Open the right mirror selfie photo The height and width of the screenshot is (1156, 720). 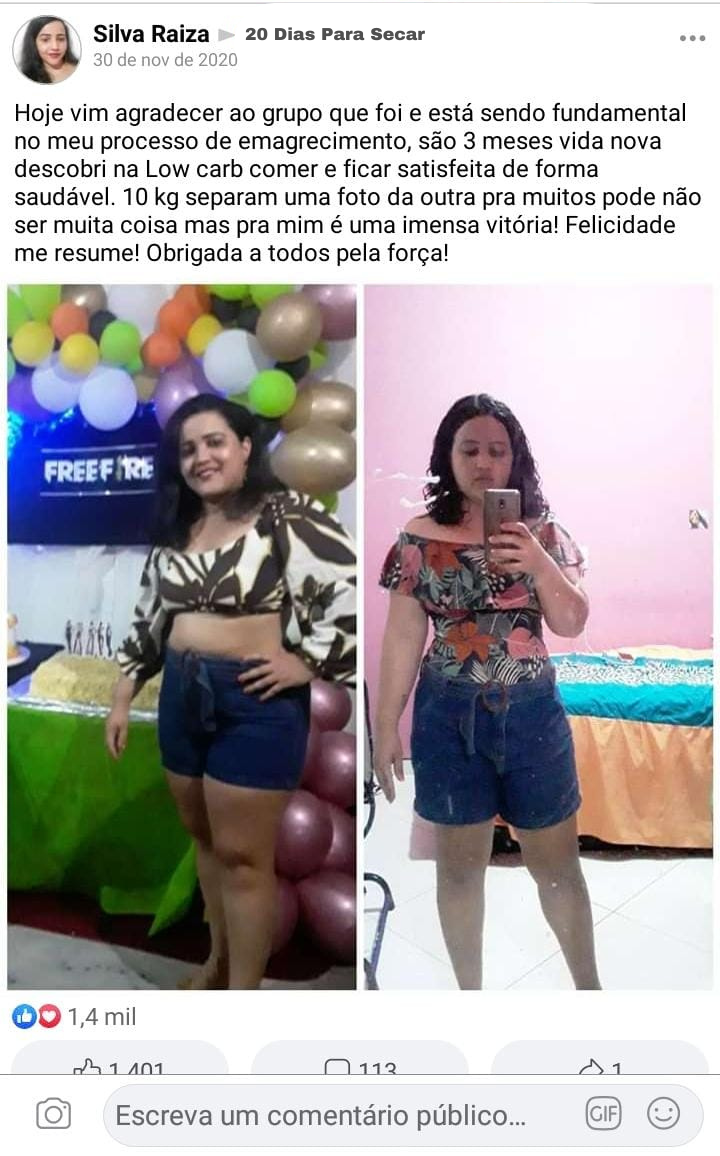tap(538, 637)
